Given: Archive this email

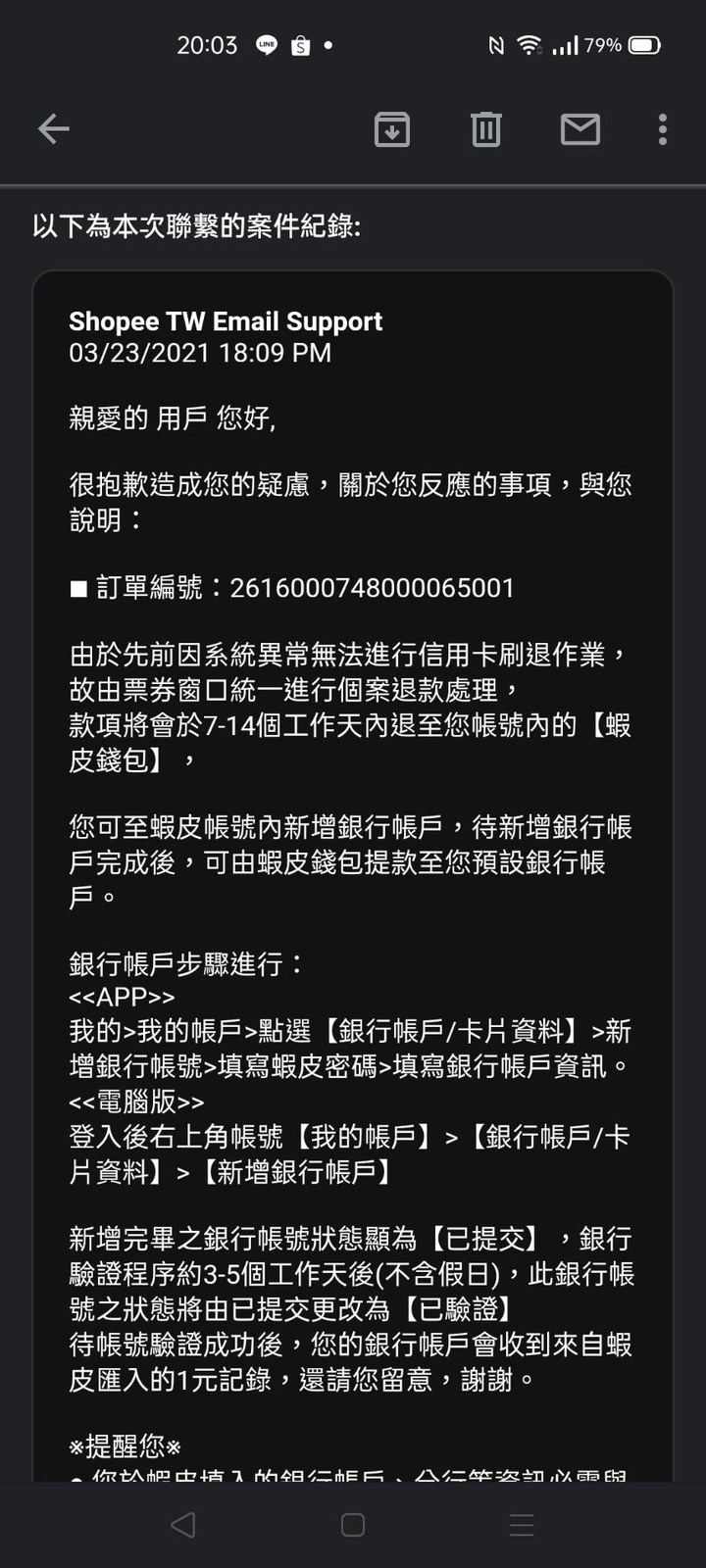Looking at the screenshot, I should click(392, 129).
